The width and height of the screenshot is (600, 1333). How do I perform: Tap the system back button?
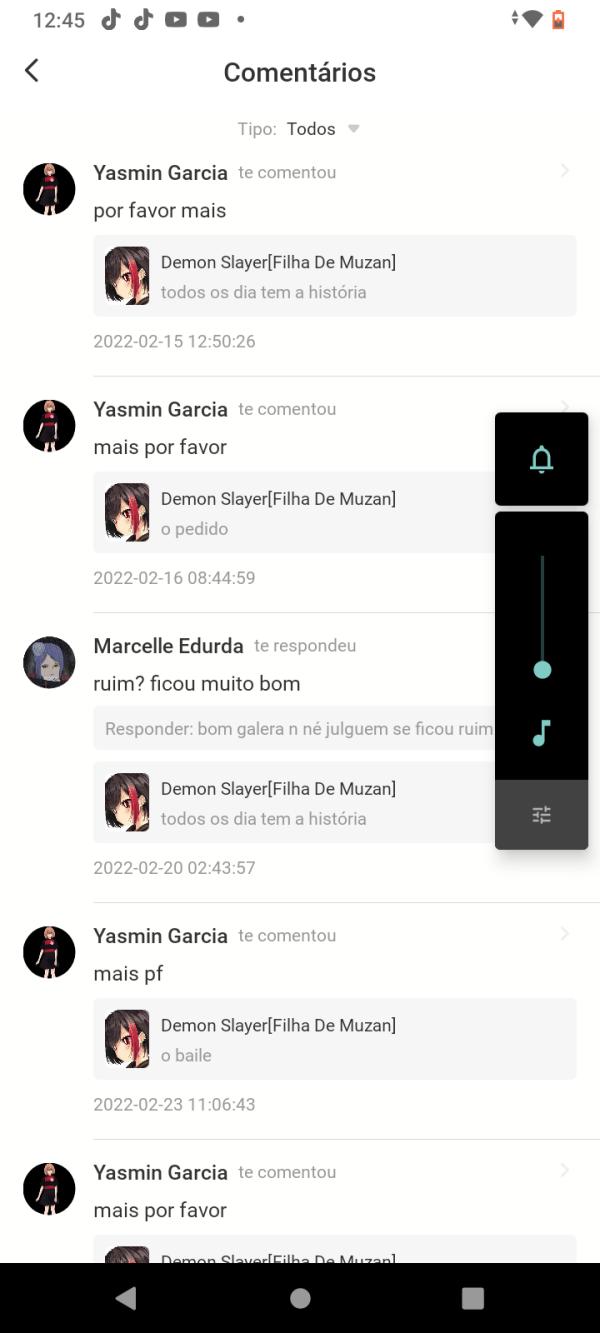126,1298
